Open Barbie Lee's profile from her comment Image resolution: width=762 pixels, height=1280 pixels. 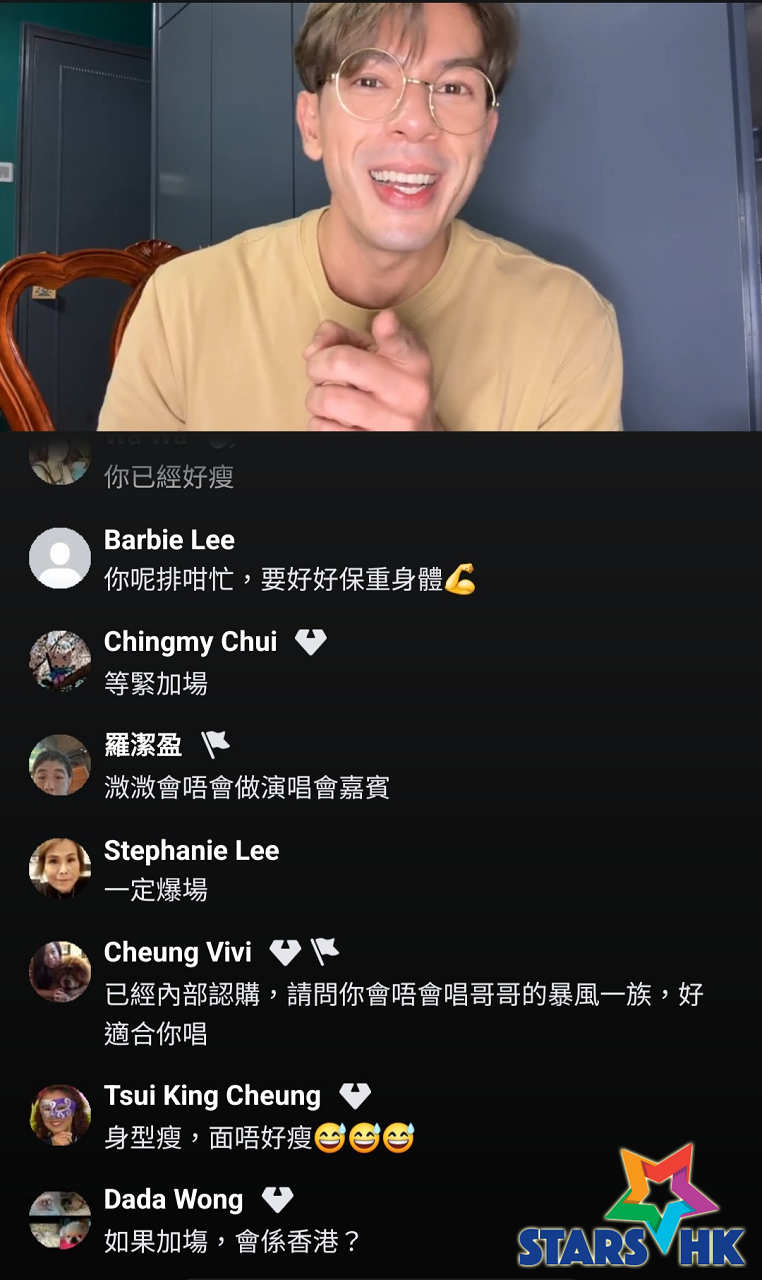169,540
